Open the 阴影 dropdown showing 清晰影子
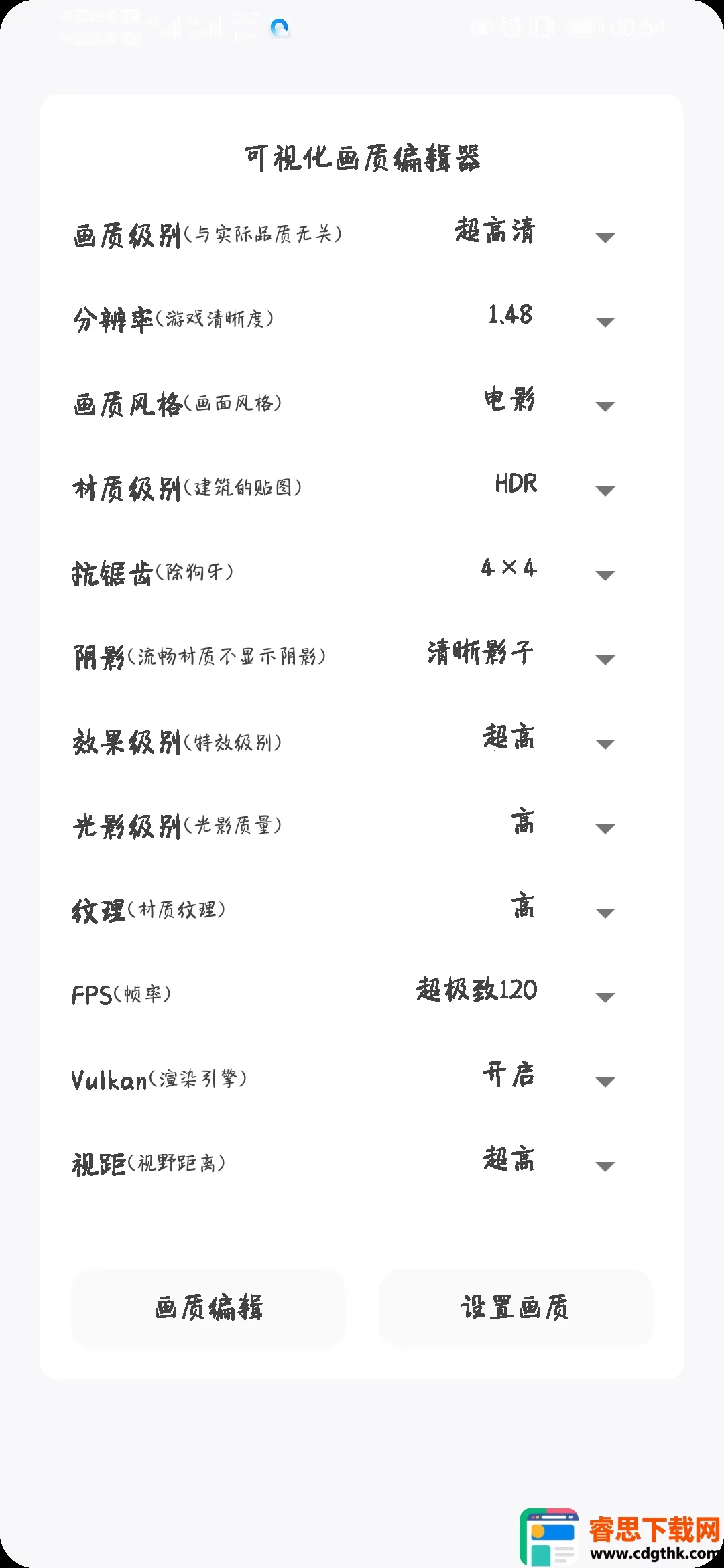 [605, 659]
